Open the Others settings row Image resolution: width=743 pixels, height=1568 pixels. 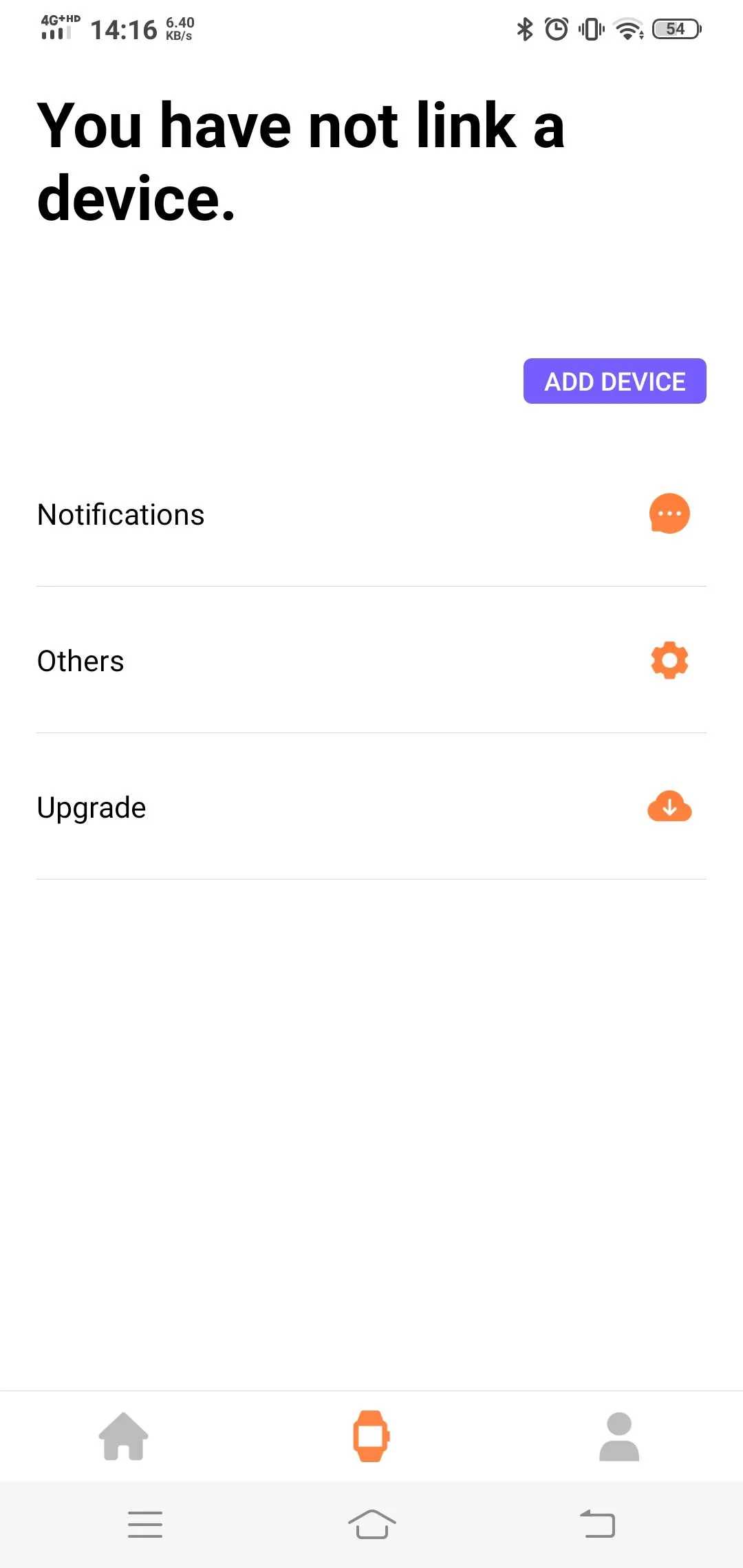click(371, 661)
